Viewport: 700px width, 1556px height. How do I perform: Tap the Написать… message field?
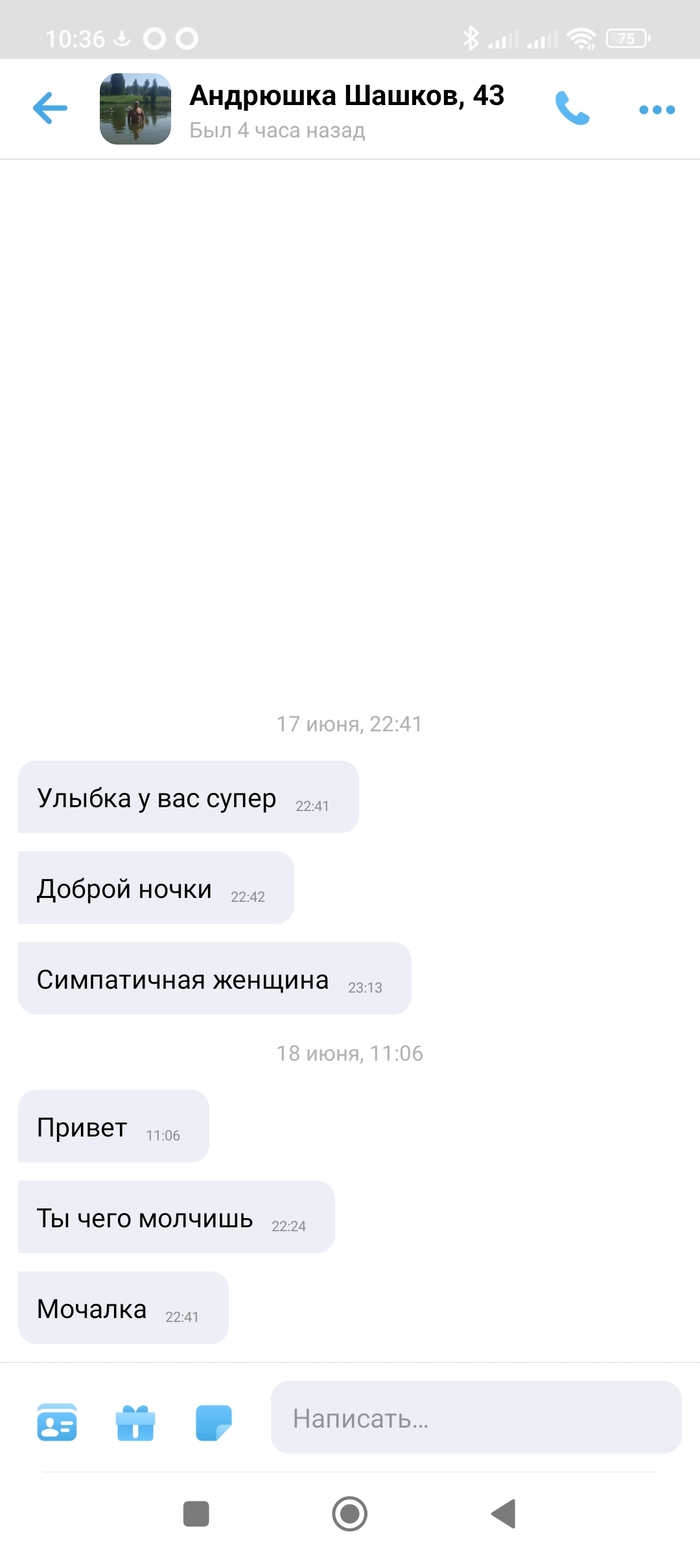[x=476, y=1418]
